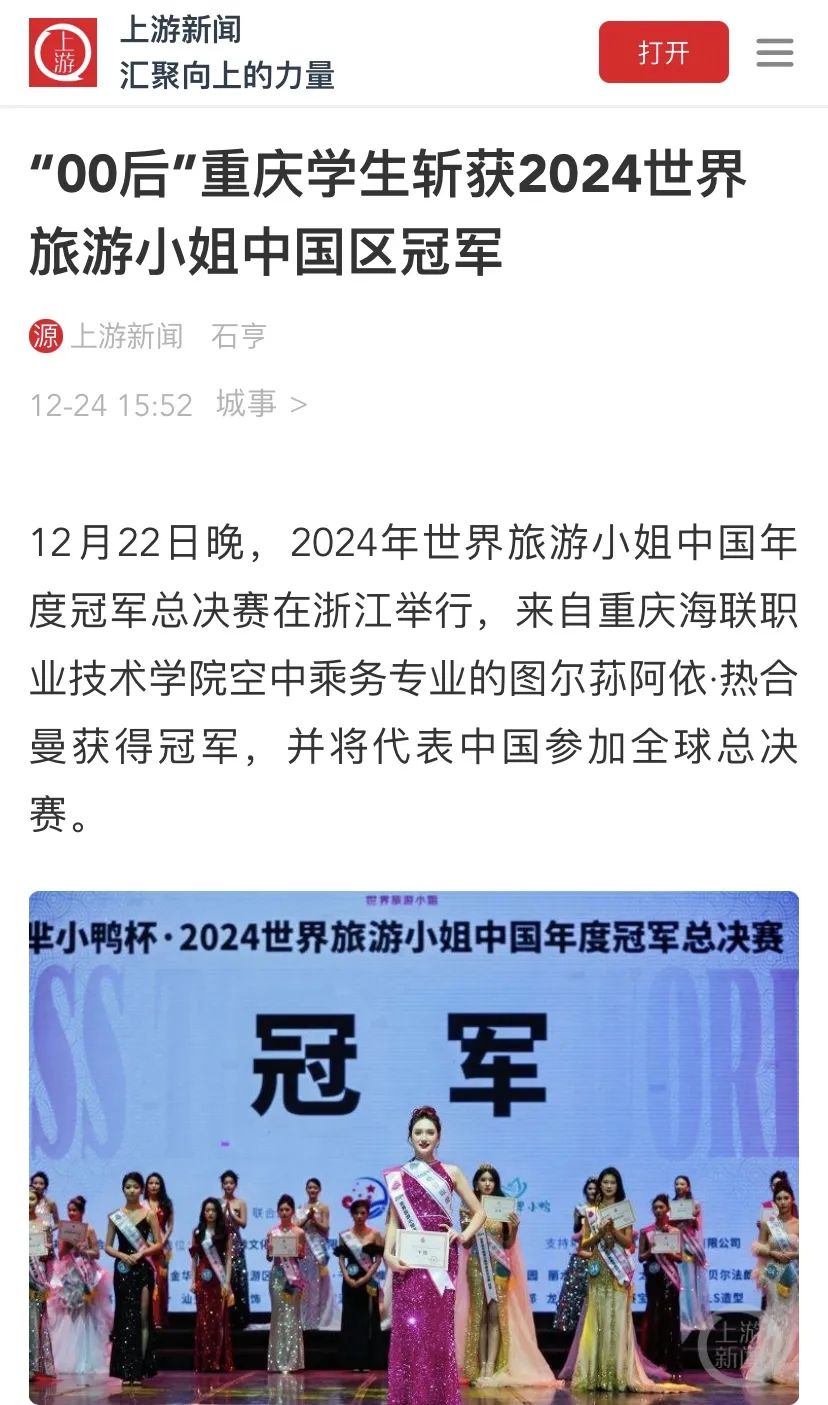
Task: Tap the 上游新闻 logo in header
Action: pos(63,52)
